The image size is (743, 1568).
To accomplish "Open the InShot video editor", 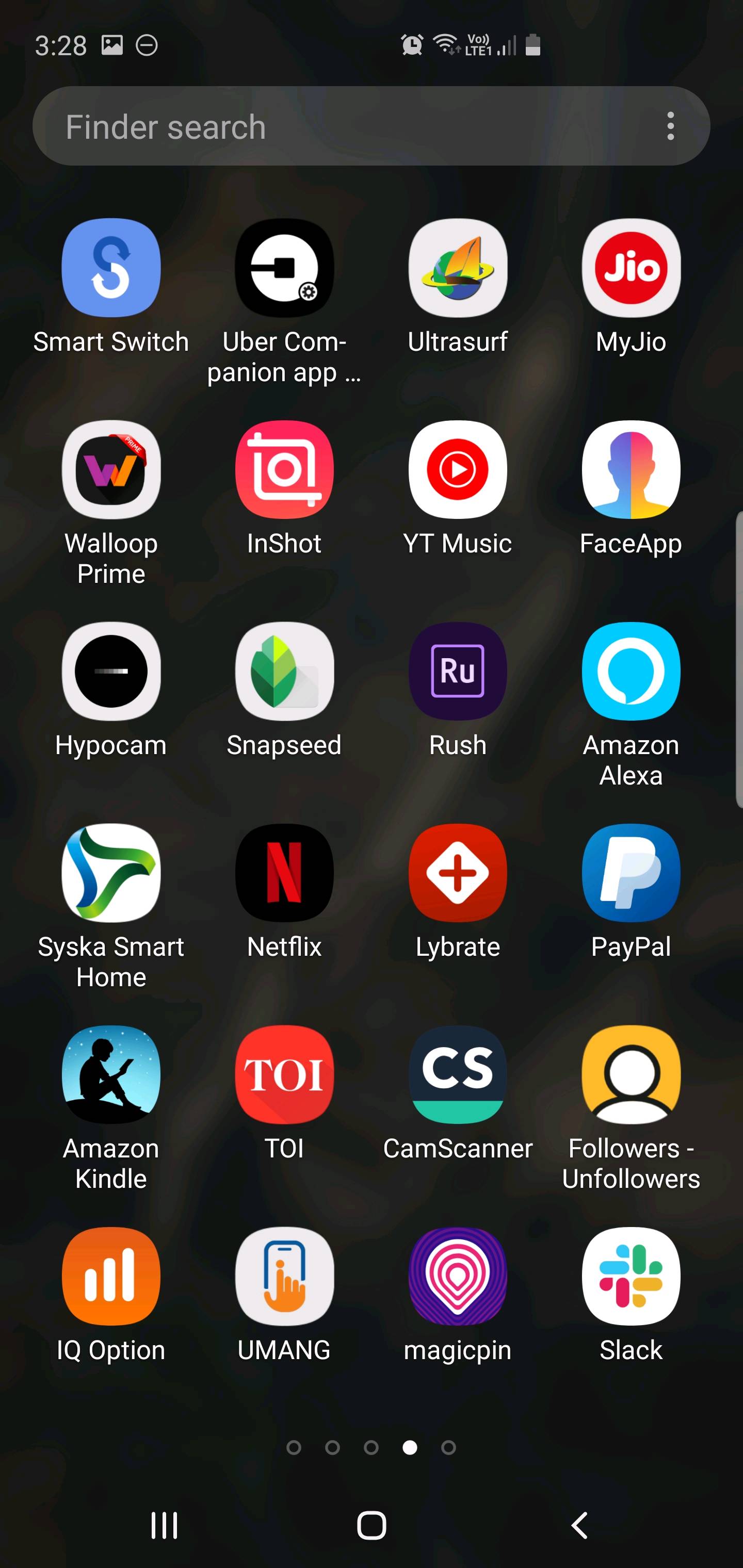I will tap(284, 469).
